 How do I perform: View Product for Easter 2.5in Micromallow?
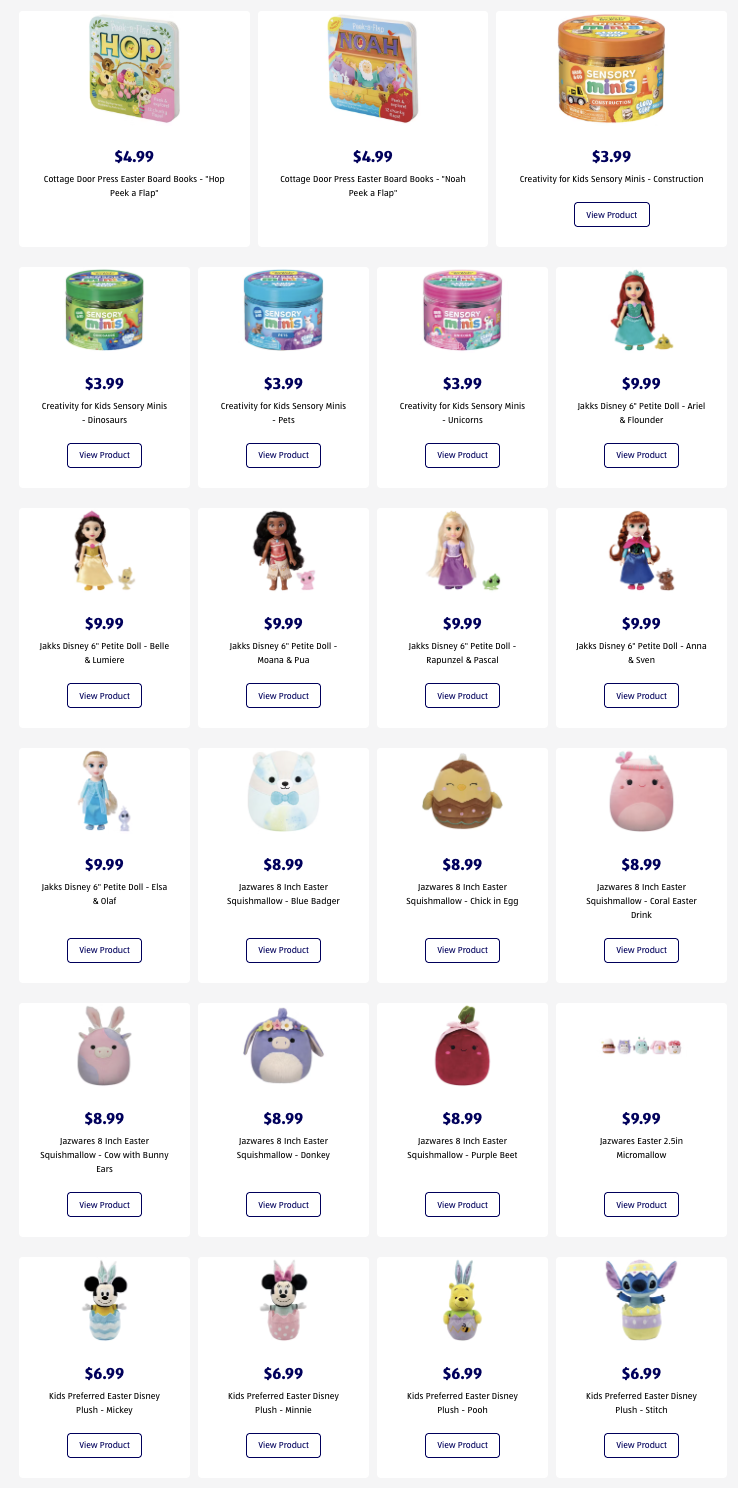click(x=641, y=1205)
